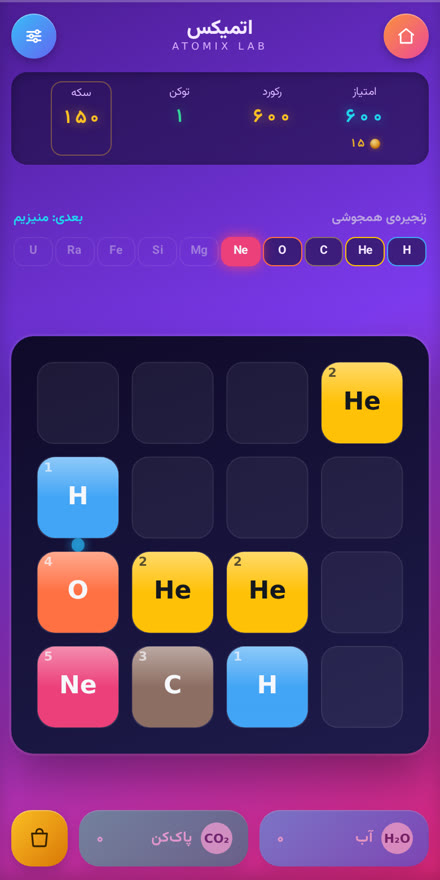Select the O tile on the board
The height and width of the screenshot is (880, 440).
click(78, 592)
